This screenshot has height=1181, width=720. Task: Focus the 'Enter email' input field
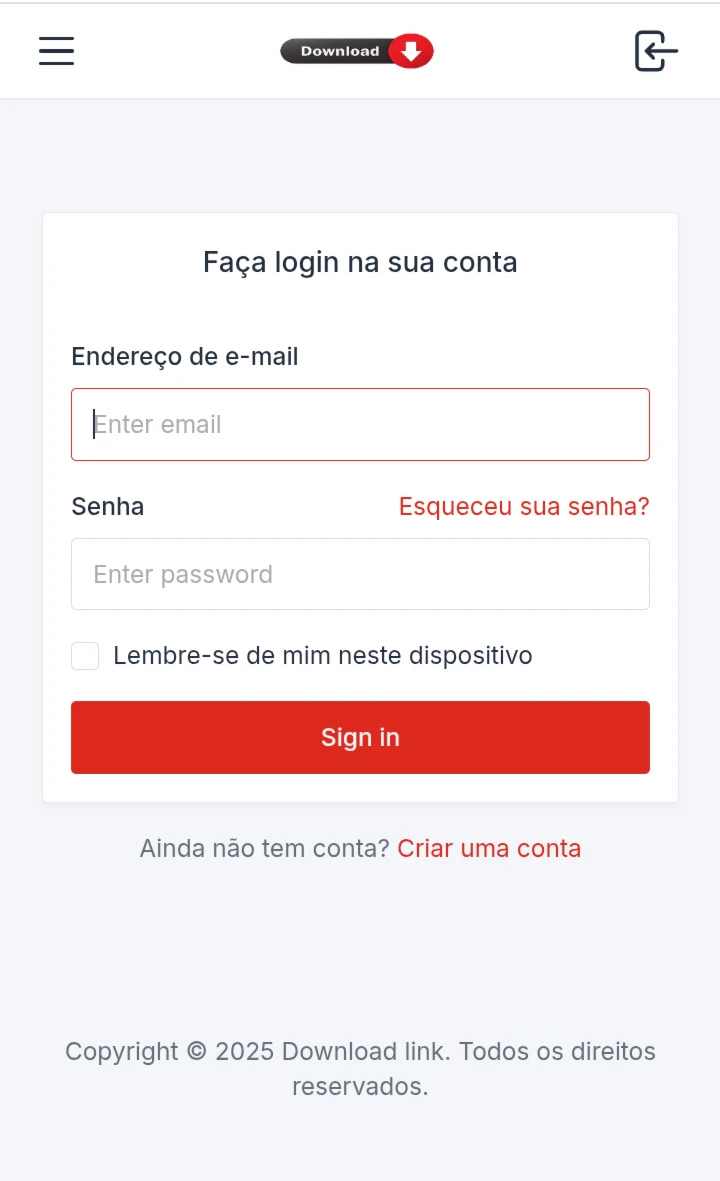(x=360, y=424)
